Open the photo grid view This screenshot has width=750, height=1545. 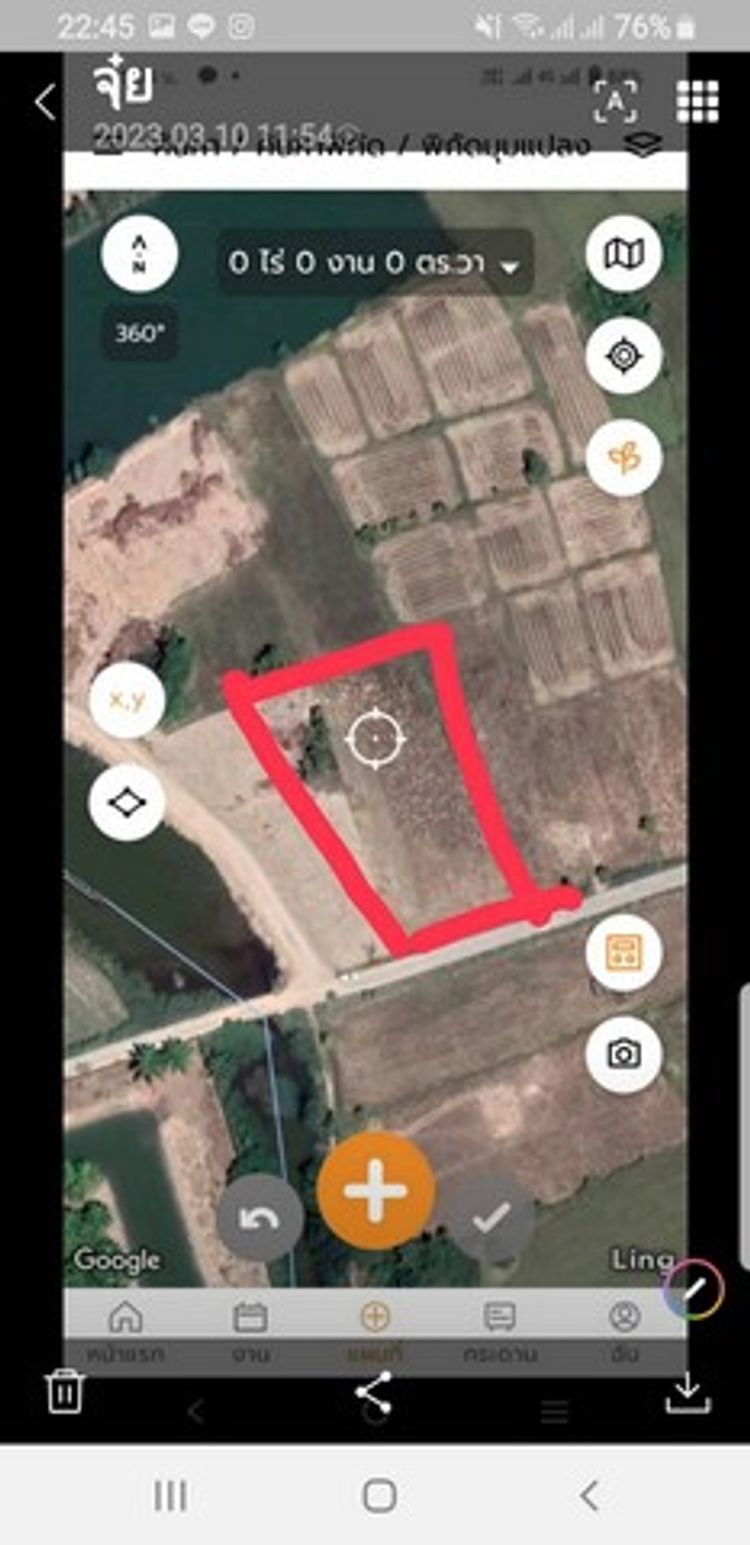[x=697, y=101]
